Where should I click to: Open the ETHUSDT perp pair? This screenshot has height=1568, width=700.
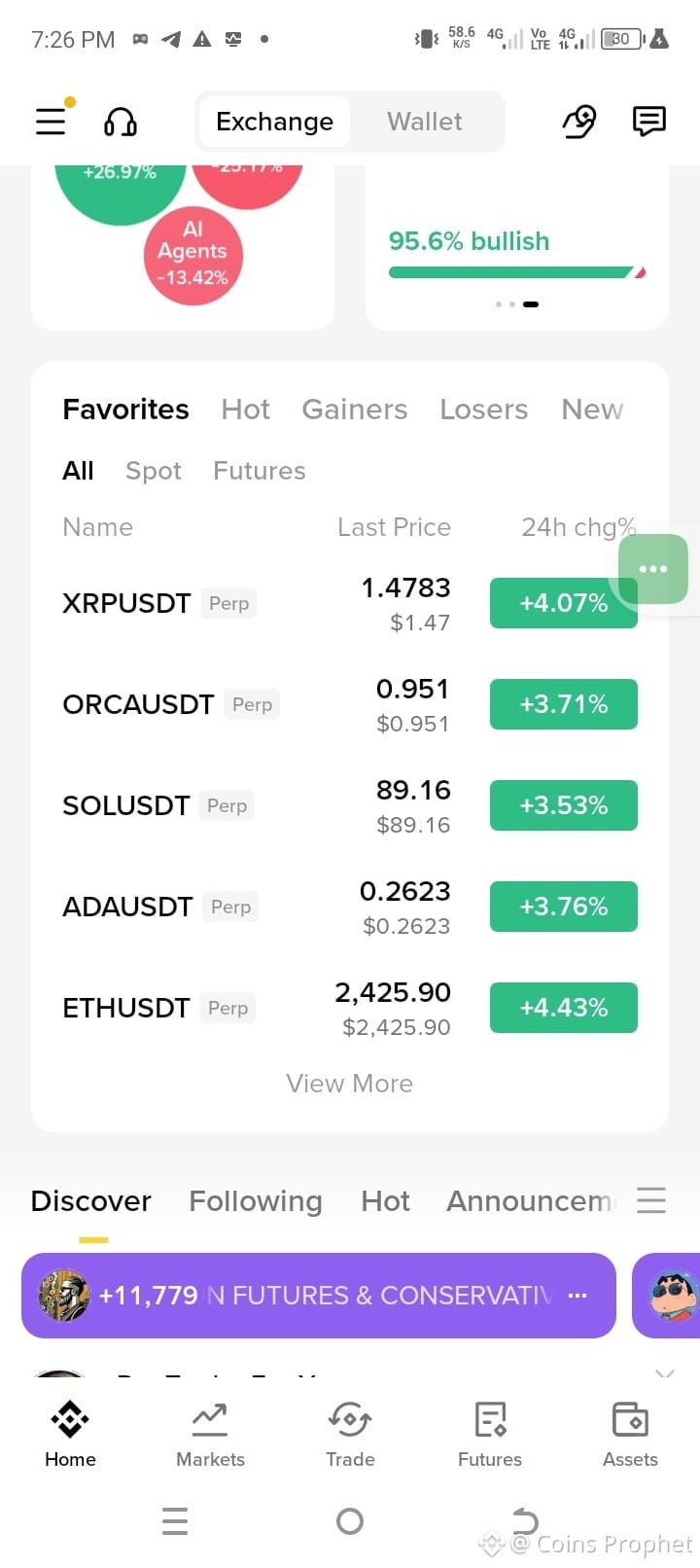point(350,1008)
